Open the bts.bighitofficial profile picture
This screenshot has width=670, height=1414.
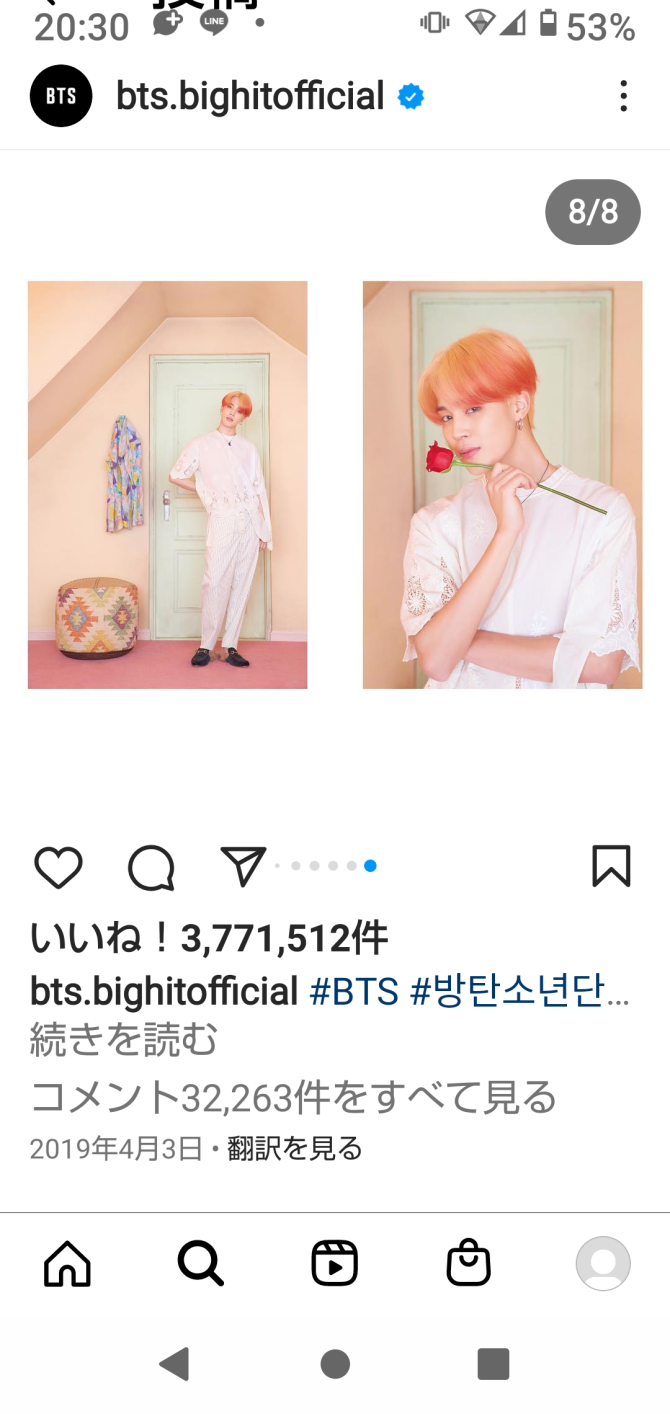[x=61, y=97]
